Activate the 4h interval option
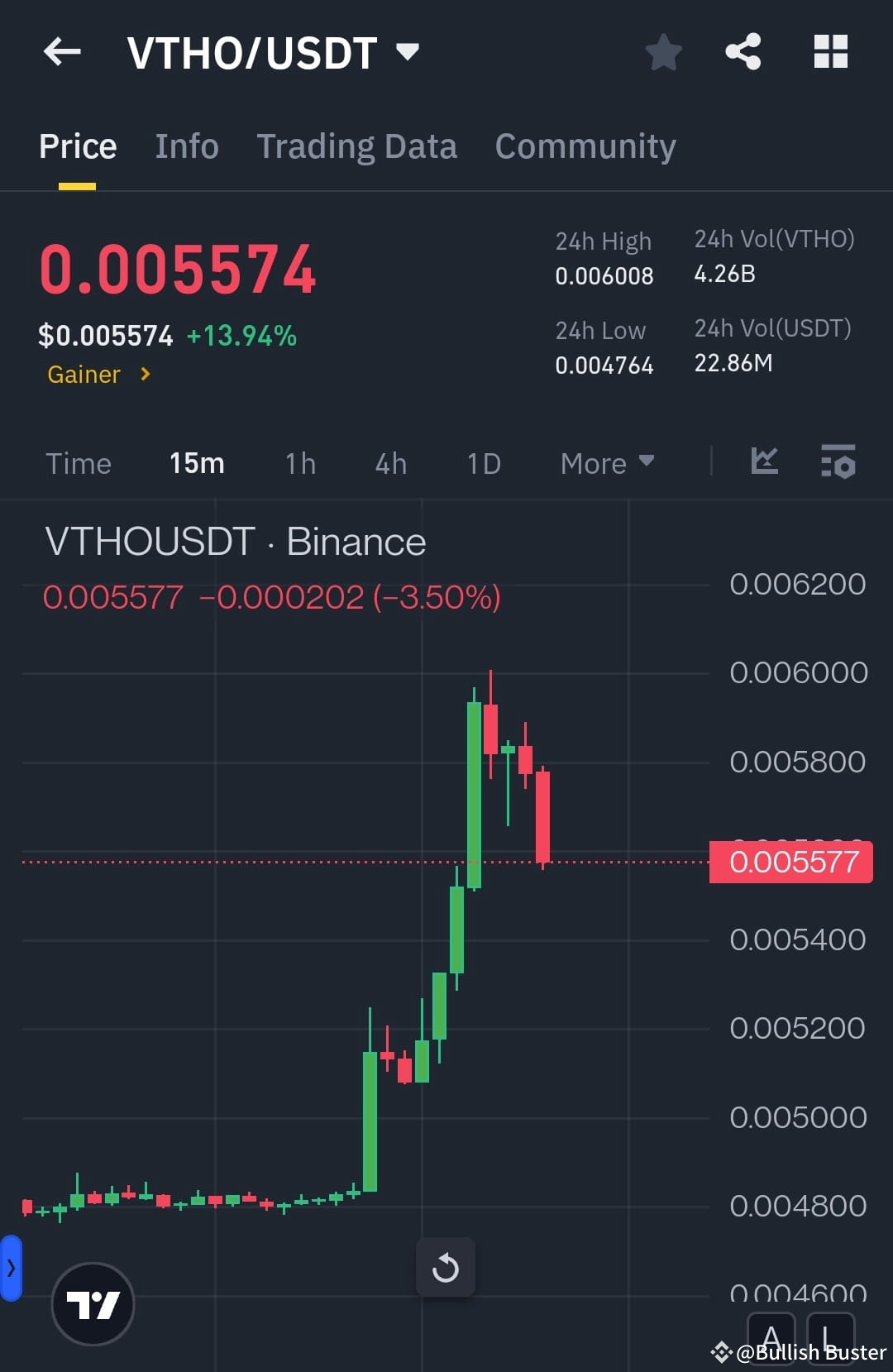This screenshot has height=1372, width=893. click(389, 463)
